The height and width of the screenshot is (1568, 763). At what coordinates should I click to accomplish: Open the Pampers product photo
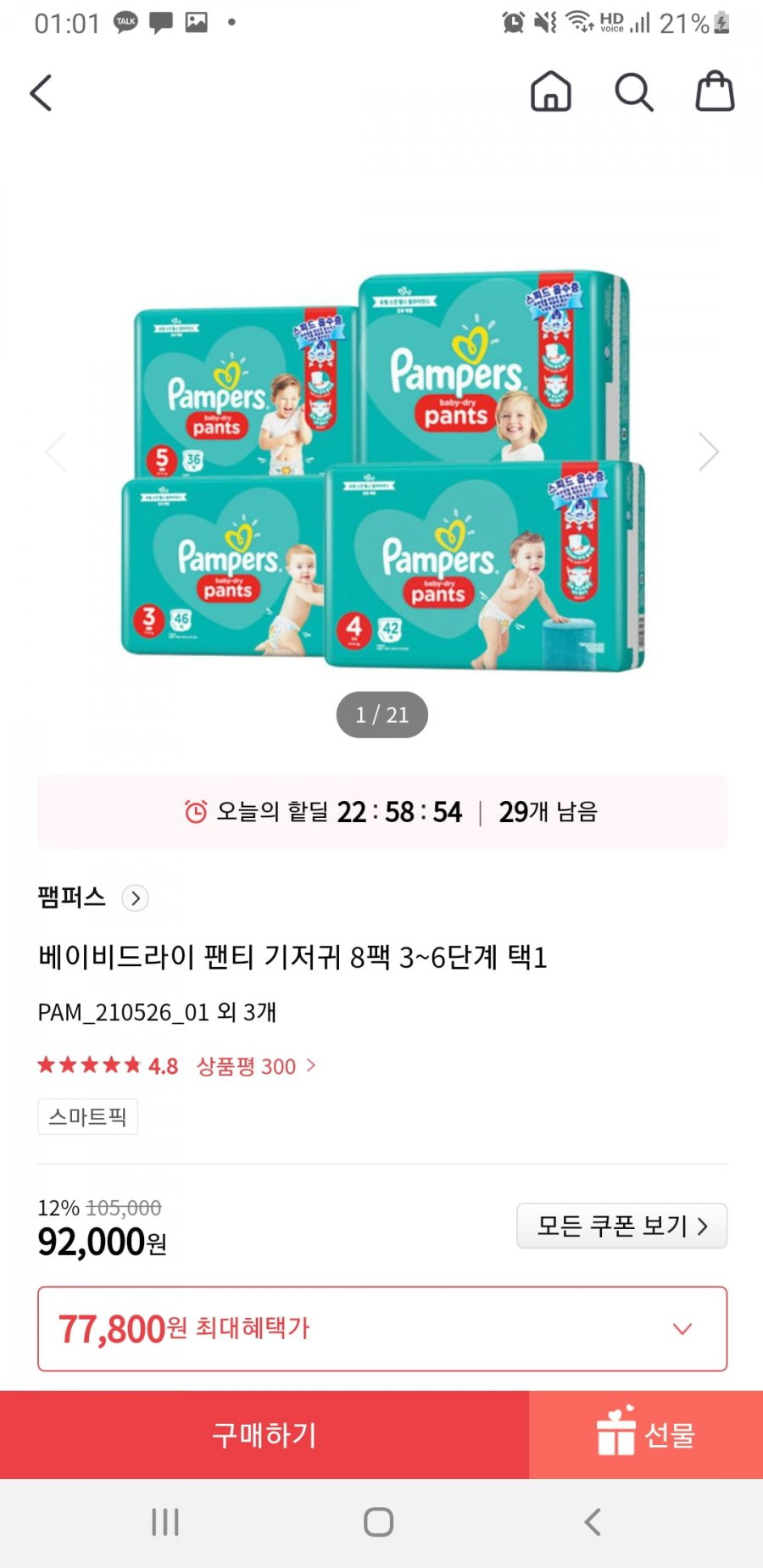tap(382, 471)
